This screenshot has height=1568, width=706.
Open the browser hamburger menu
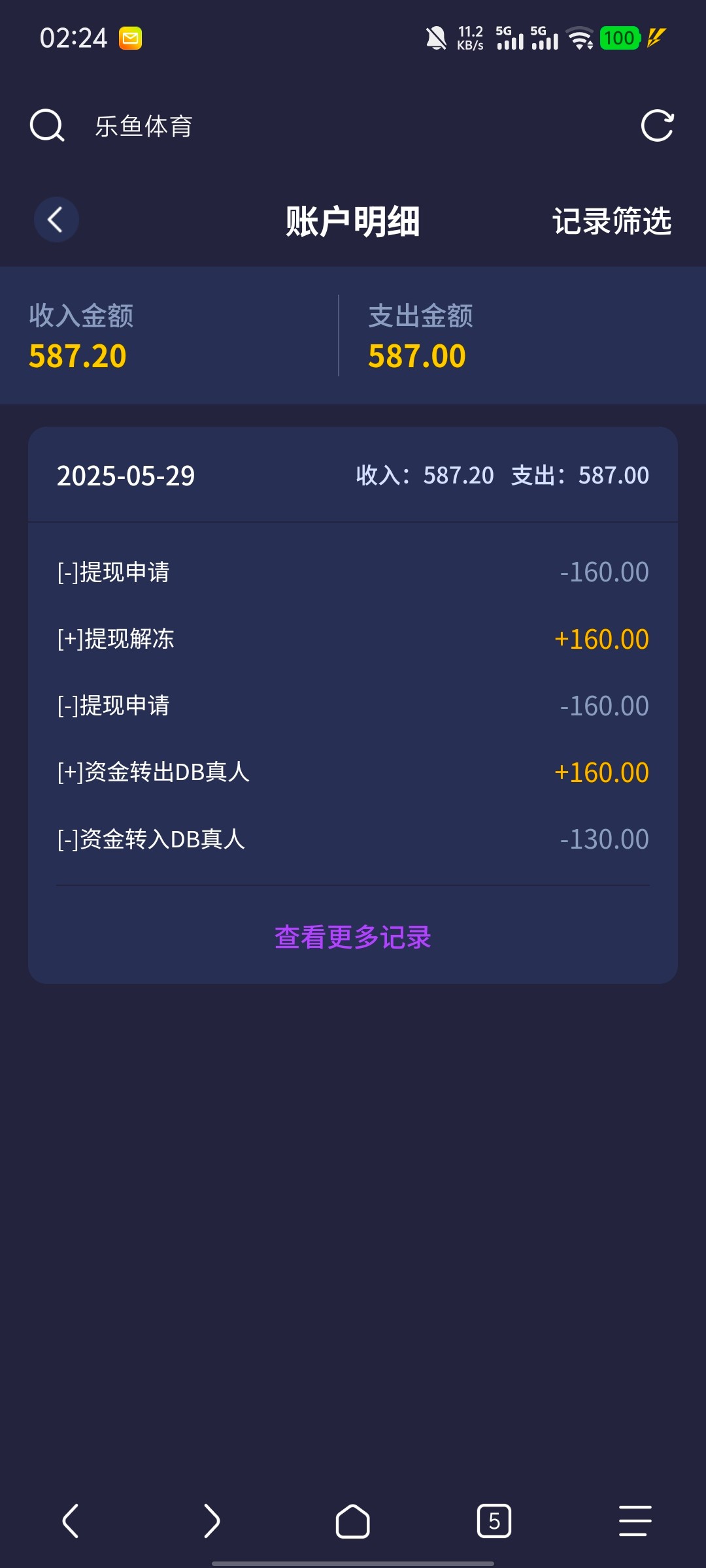[x=635, y=1521]
